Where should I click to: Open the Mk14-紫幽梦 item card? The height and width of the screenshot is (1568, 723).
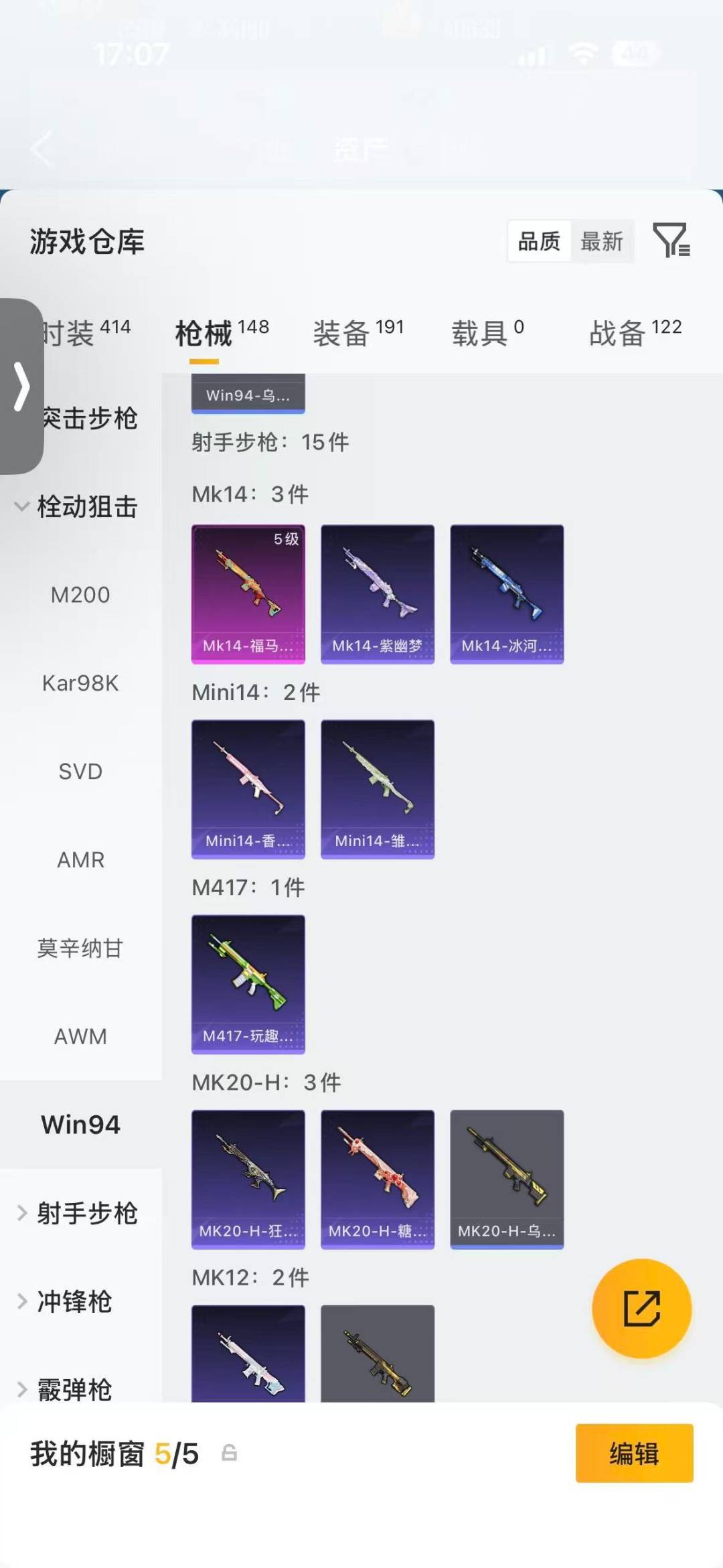click(x=378, y=592)
